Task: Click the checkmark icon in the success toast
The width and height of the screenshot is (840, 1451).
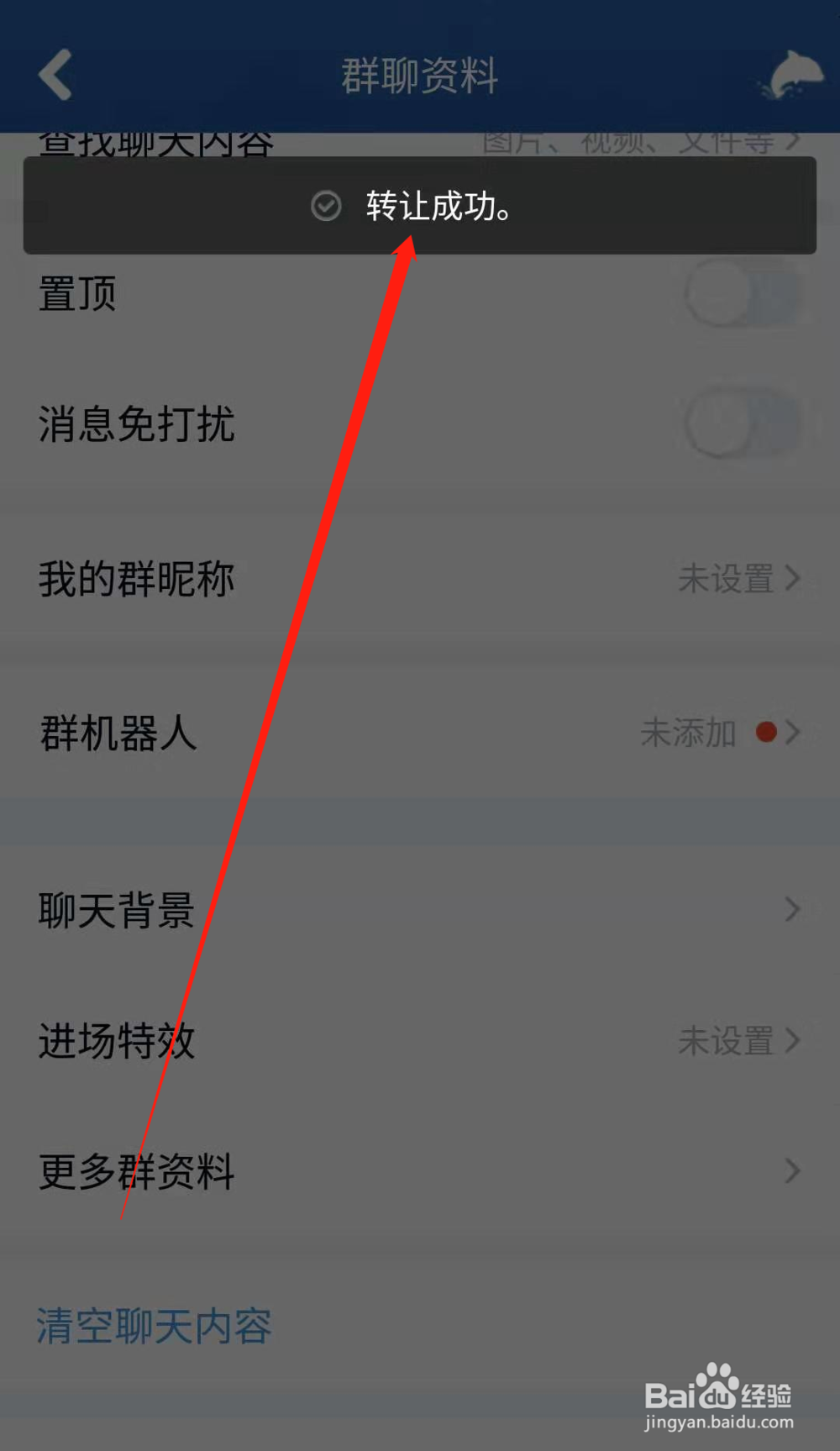Action: 327,205
